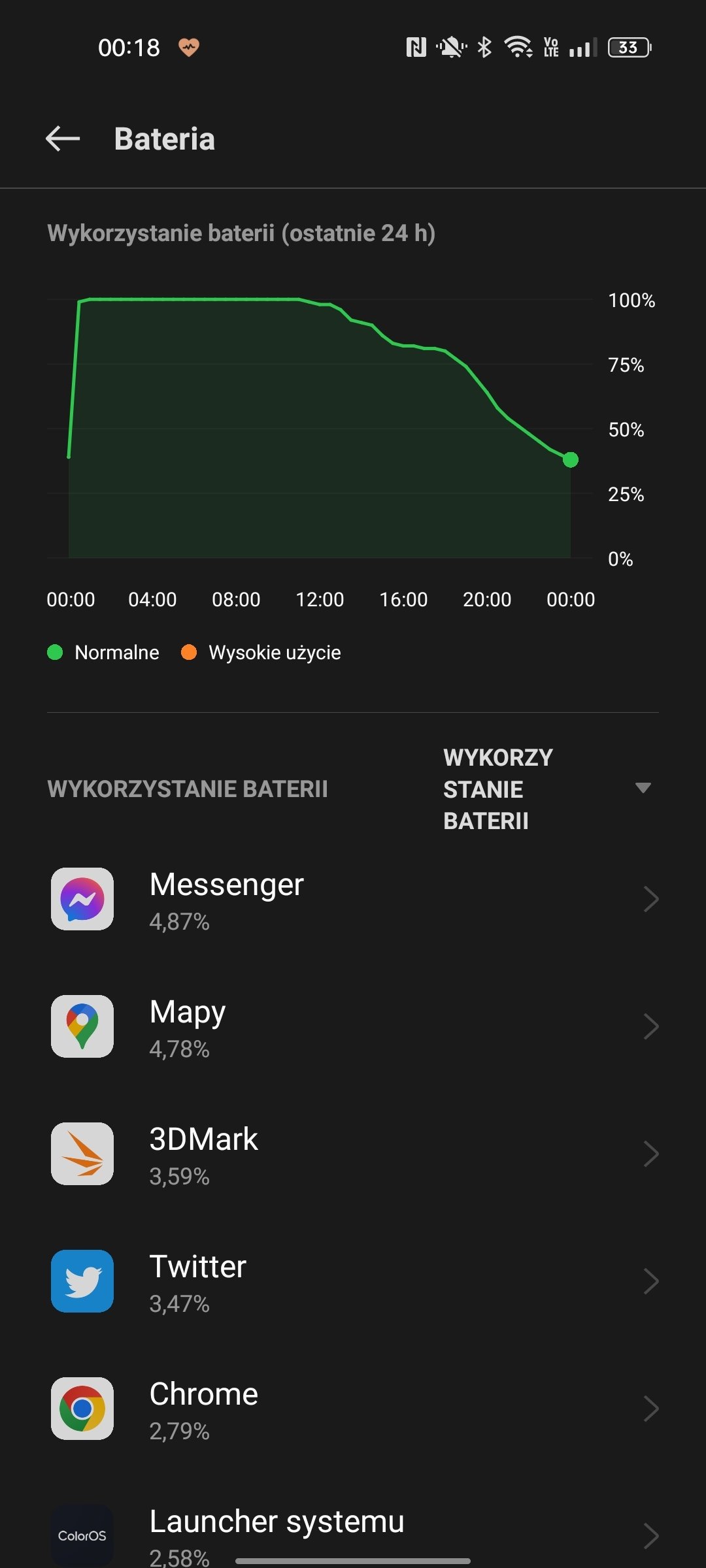Image resolution: width=706 pixels, height=1568 pixels.
Task: Open the Wykorzystanie baterii sort dropdown
Action: click(550, 789)
